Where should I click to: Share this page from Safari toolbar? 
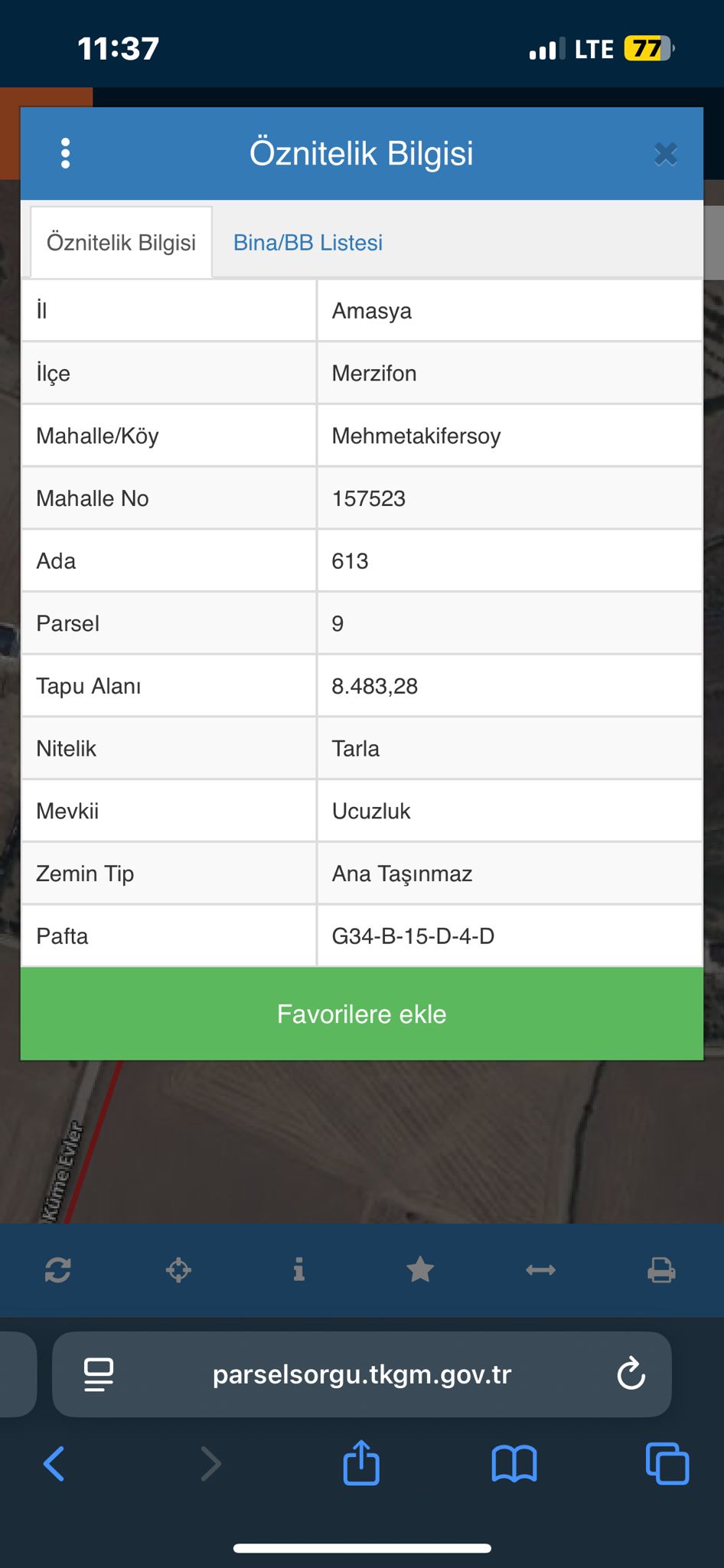tap(361, 1462)
